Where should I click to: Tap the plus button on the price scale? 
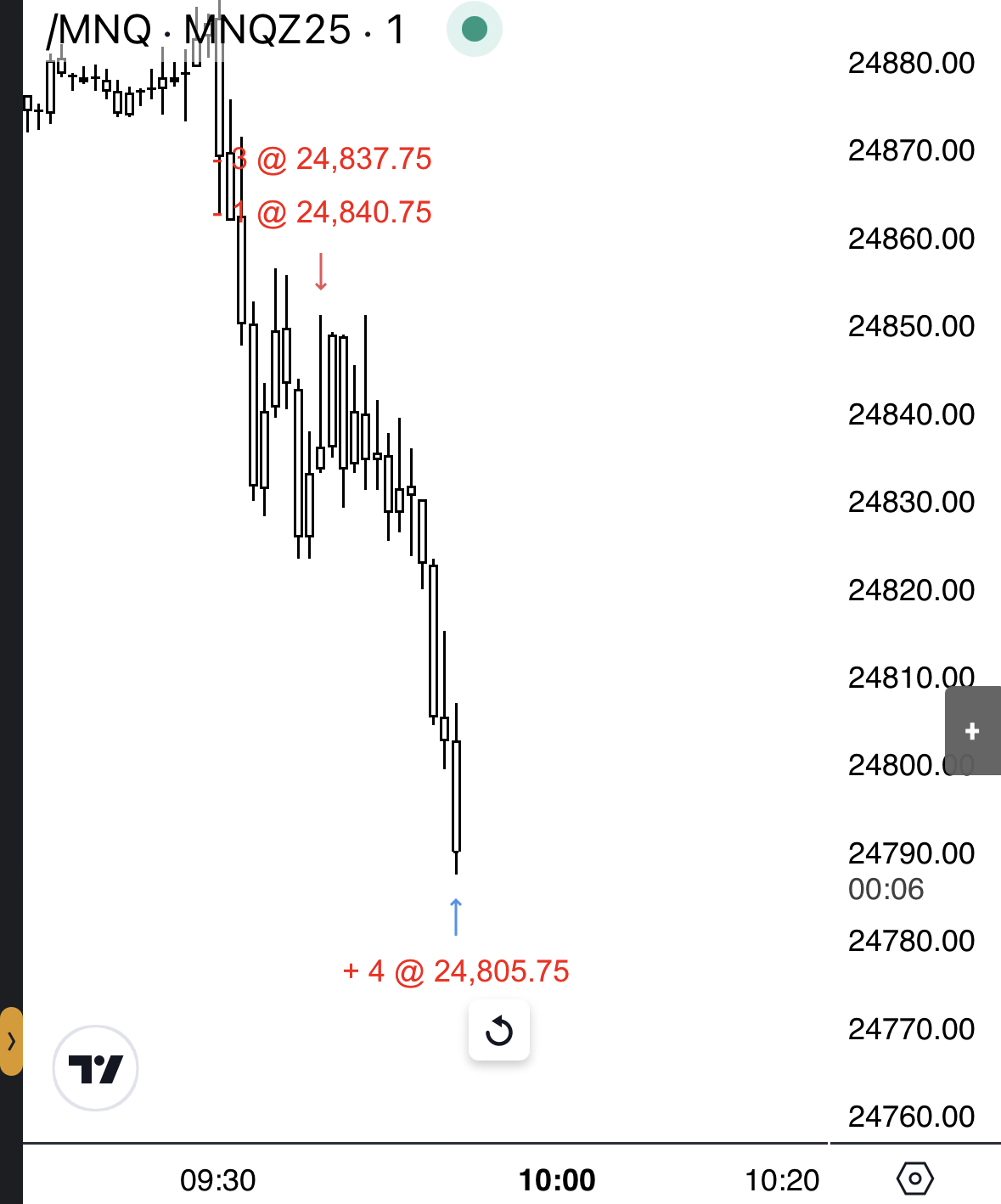pyautogui.click(x=972, y=731)
